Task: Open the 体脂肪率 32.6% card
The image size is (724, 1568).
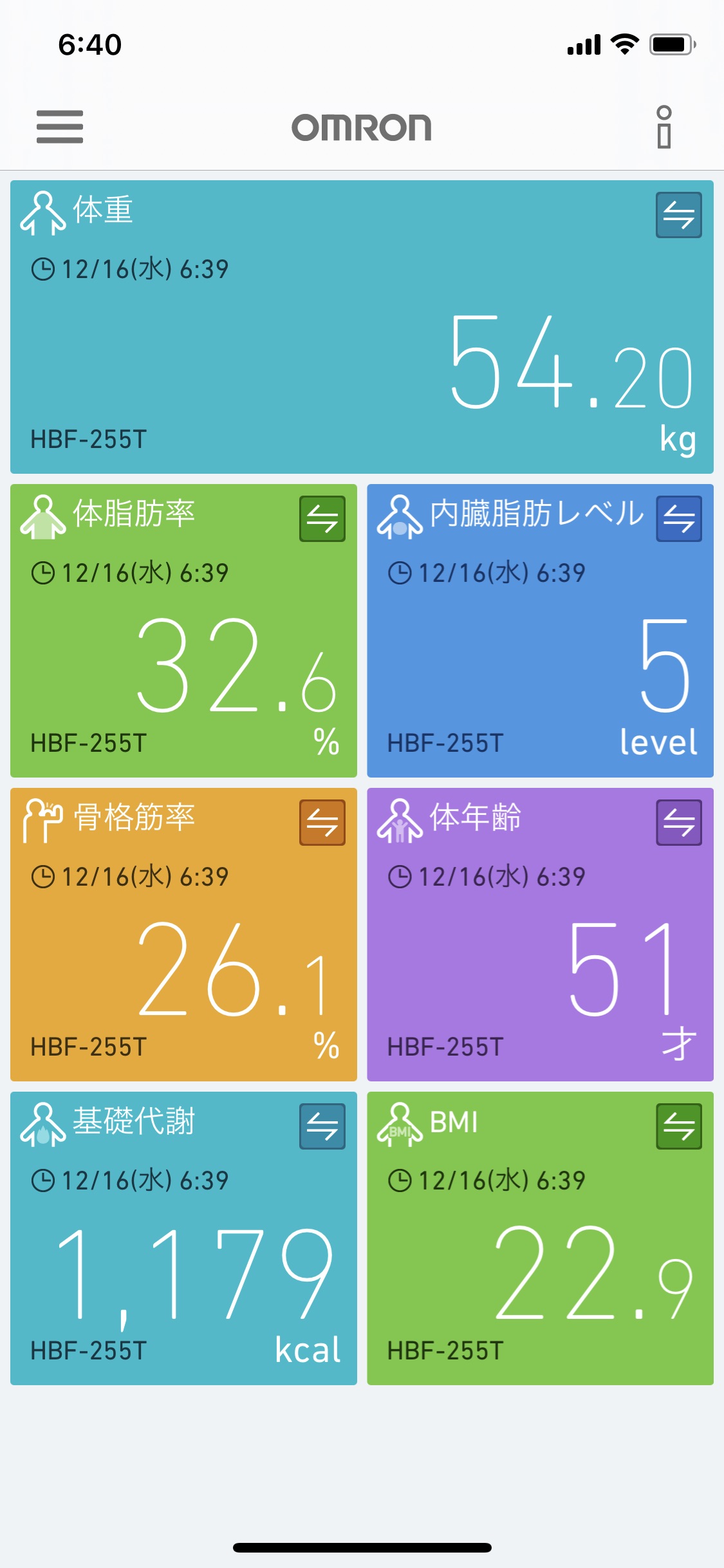Action: (183, 631)
